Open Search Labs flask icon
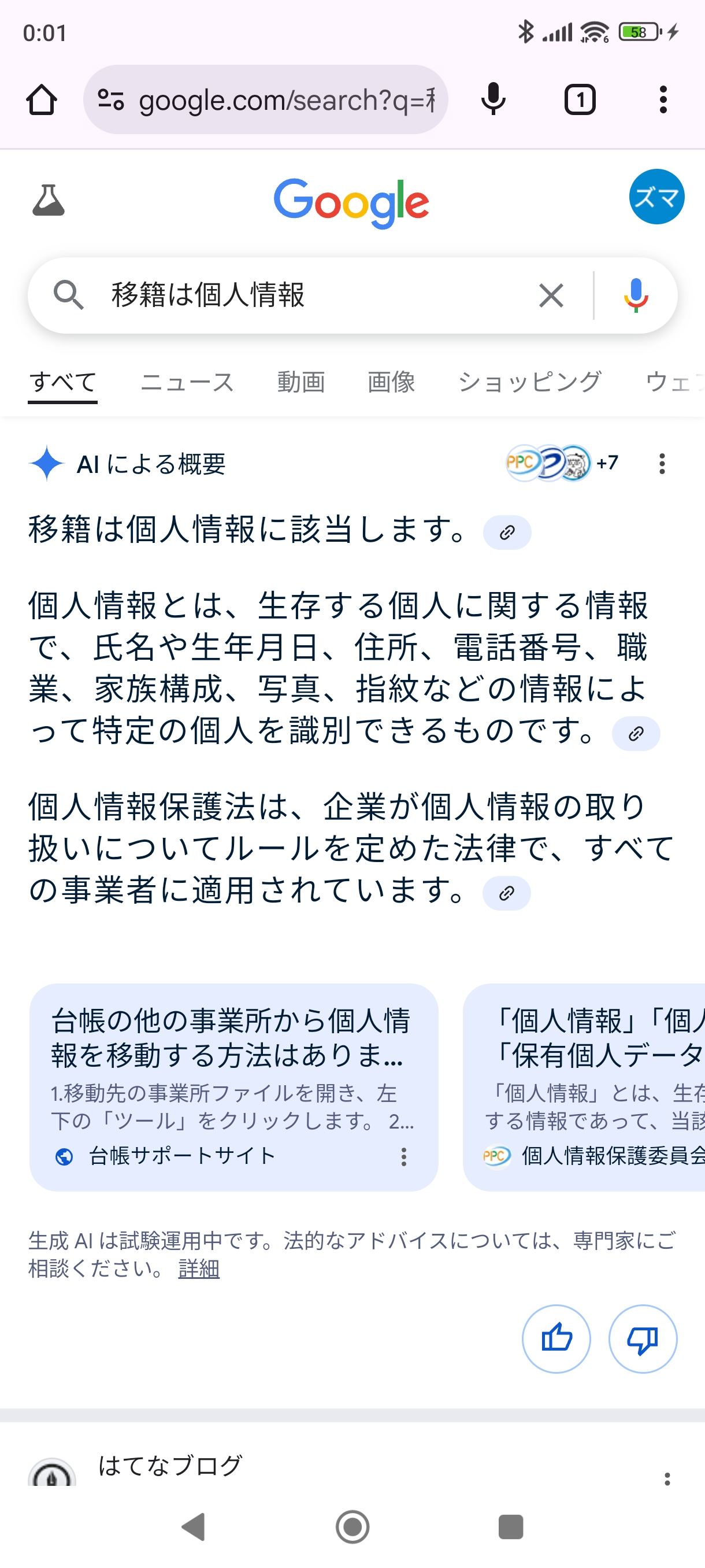 48,200
